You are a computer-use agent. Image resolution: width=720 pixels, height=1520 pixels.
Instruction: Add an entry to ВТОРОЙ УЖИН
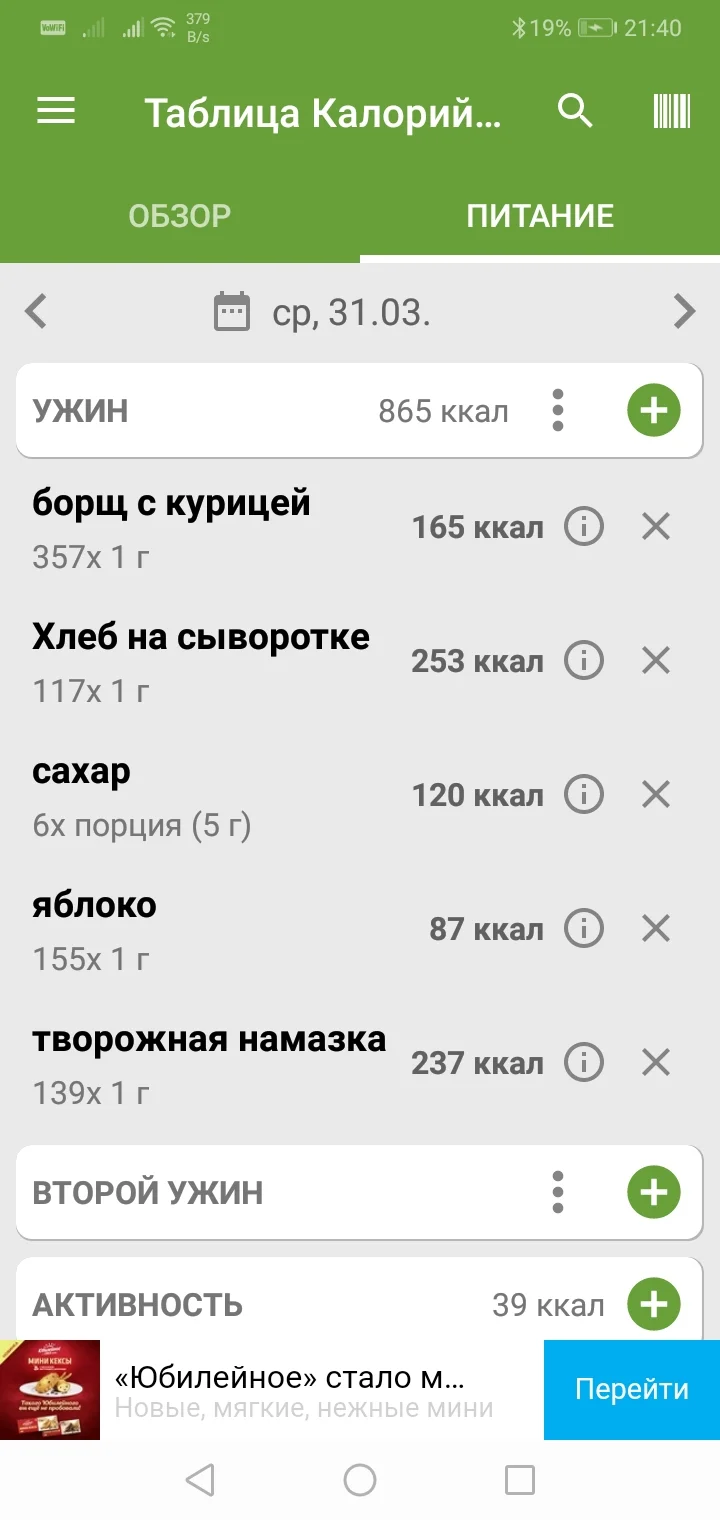[x=653, y=1192]
